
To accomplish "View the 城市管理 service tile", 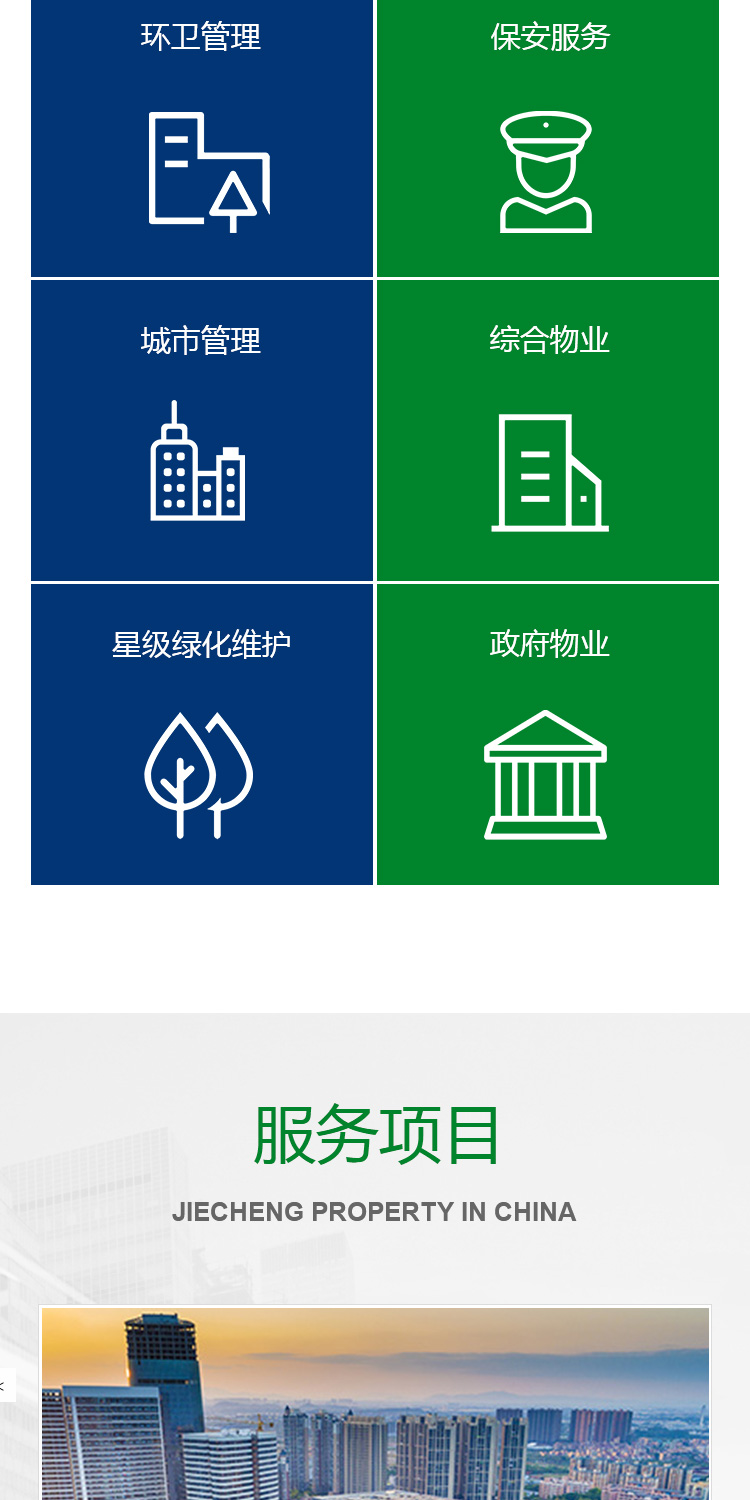I will [x=202, y=431].
